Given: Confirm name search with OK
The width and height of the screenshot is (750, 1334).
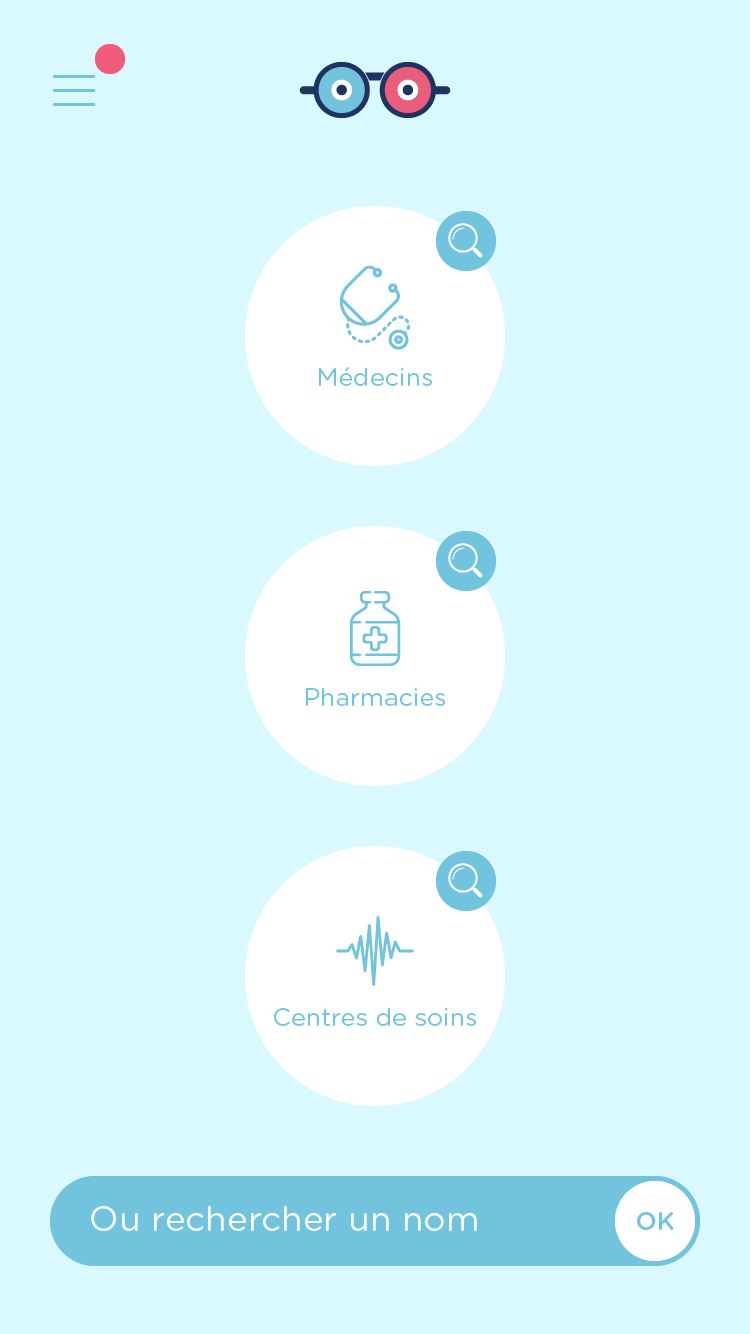Looking at the screenshot, I should [655, 1221].
